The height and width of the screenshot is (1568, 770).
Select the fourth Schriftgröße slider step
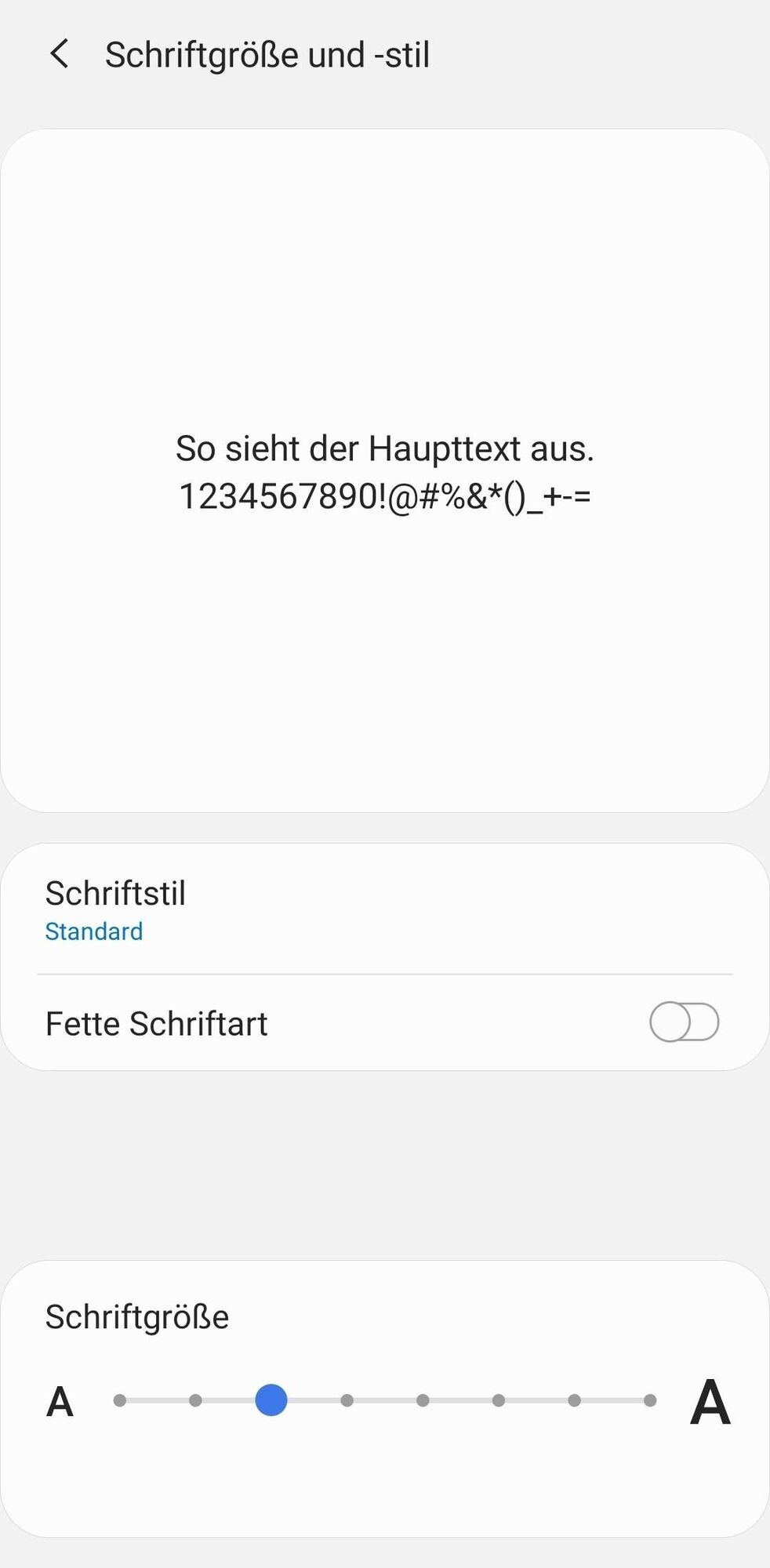click(347, 1400)
